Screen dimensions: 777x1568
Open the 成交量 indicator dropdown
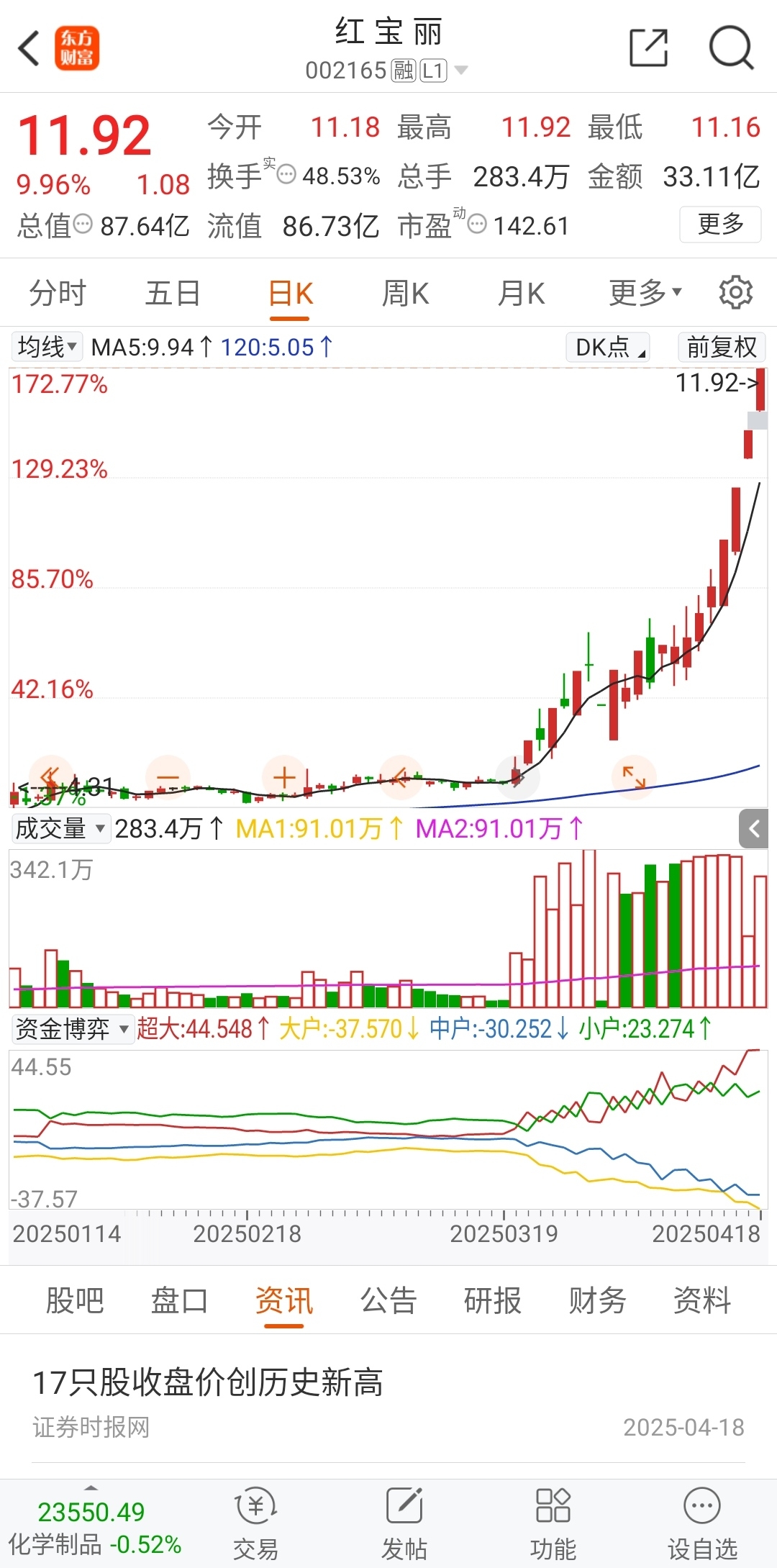pyautogui.click(x=60, y=829)
